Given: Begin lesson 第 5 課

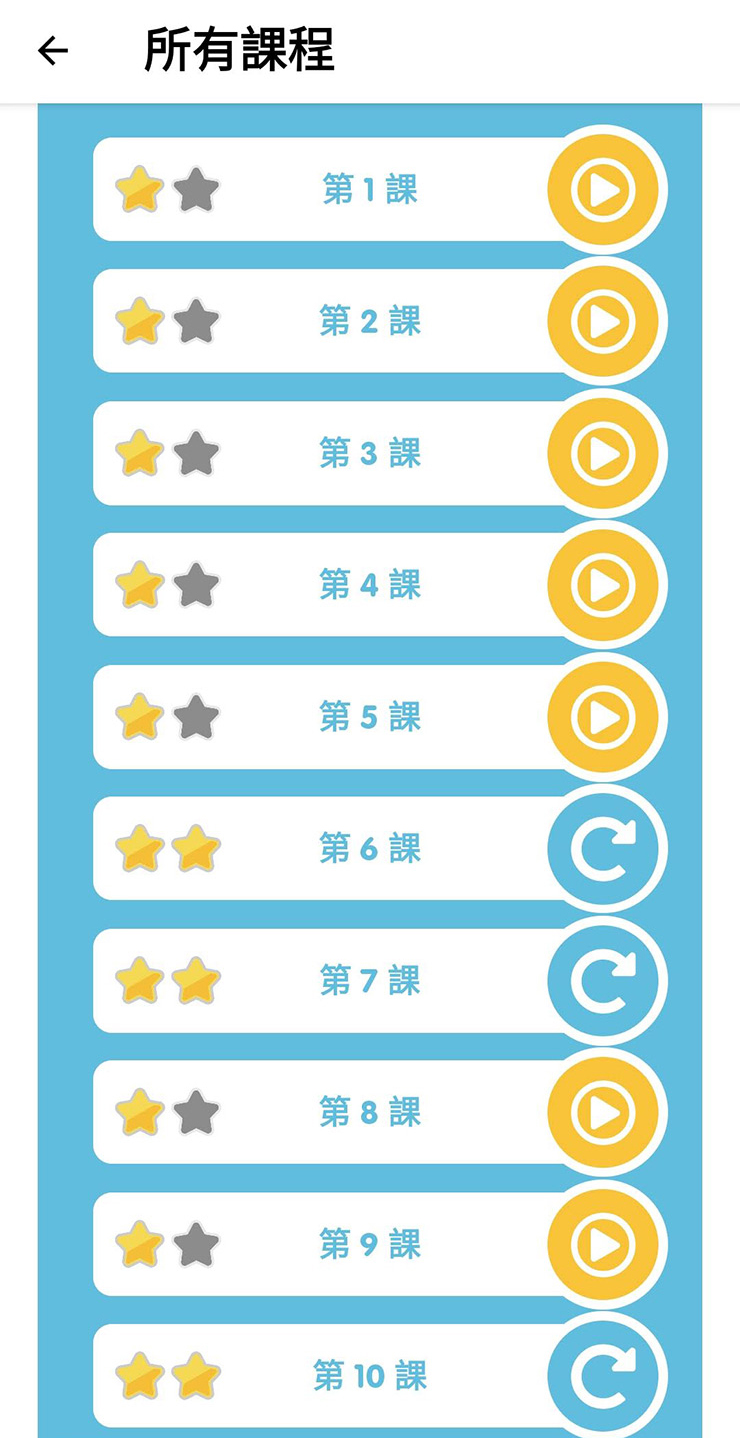Looking at the screenshot, I should click(x=603, y=717).
